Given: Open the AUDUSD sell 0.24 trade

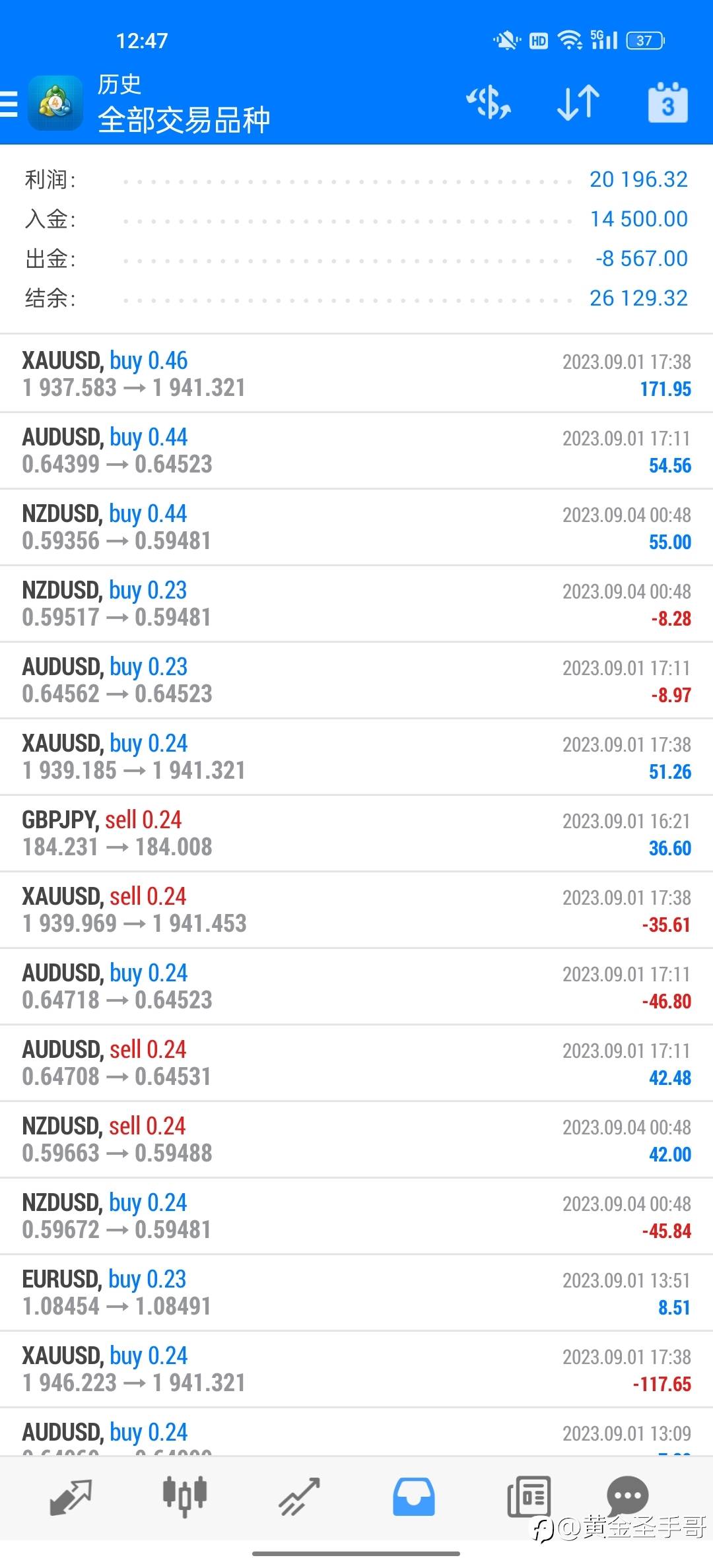Looking at the screenshot, I should (356, 1063).
